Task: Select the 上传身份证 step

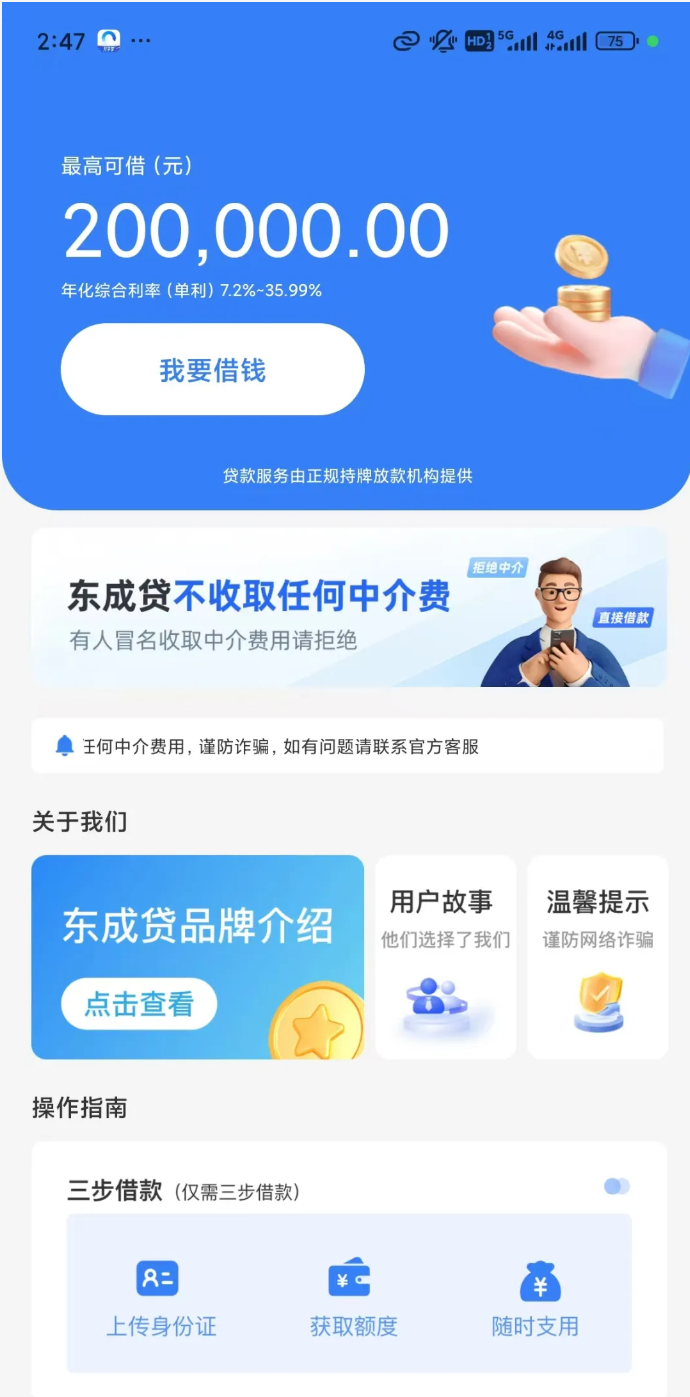Action: [161, 1298]
